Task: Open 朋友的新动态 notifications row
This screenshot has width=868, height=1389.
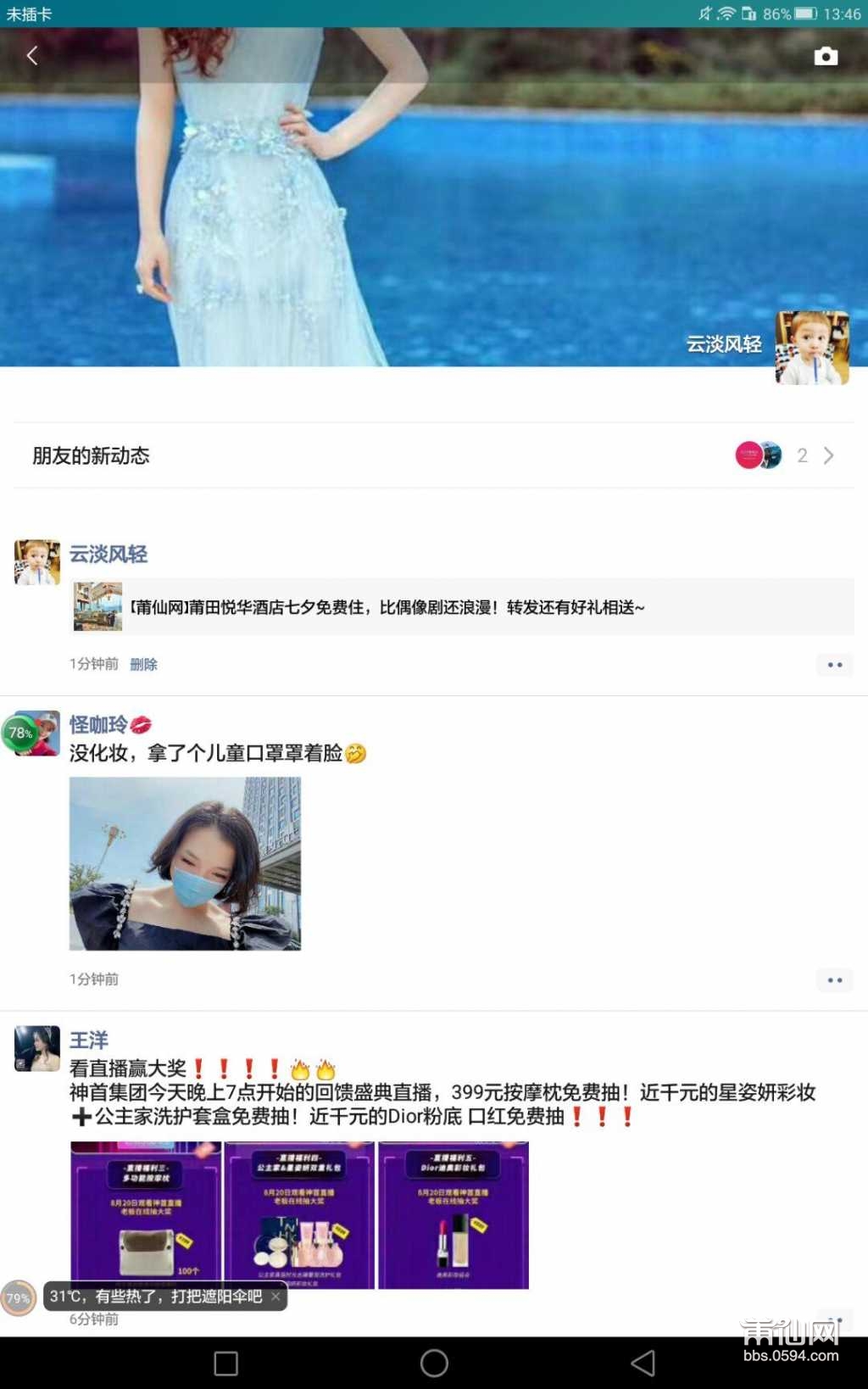Action: 433,455
